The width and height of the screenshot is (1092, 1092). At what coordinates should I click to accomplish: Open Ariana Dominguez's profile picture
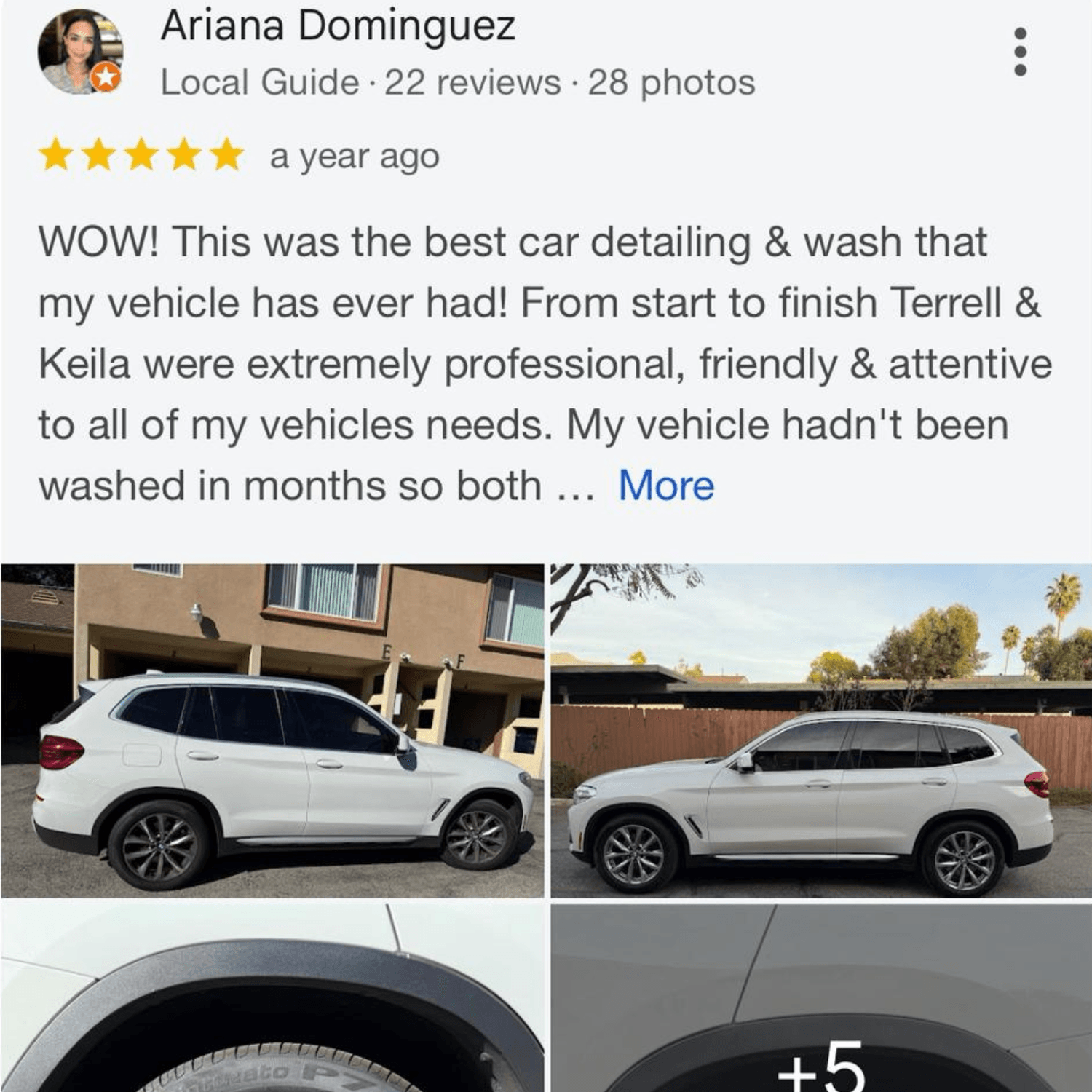click(x=79, y=52)
